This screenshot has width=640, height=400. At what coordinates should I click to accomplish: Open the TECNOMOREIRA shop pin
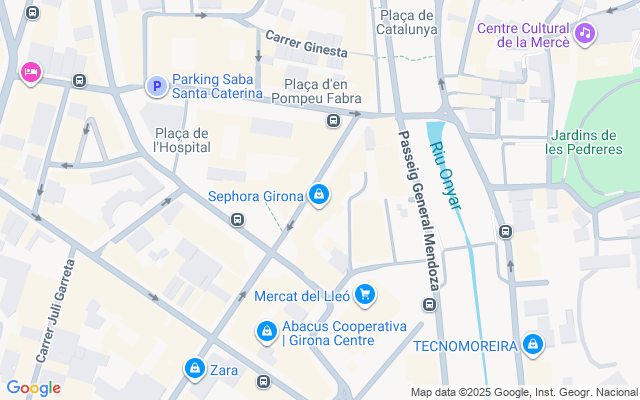[532, 345]
